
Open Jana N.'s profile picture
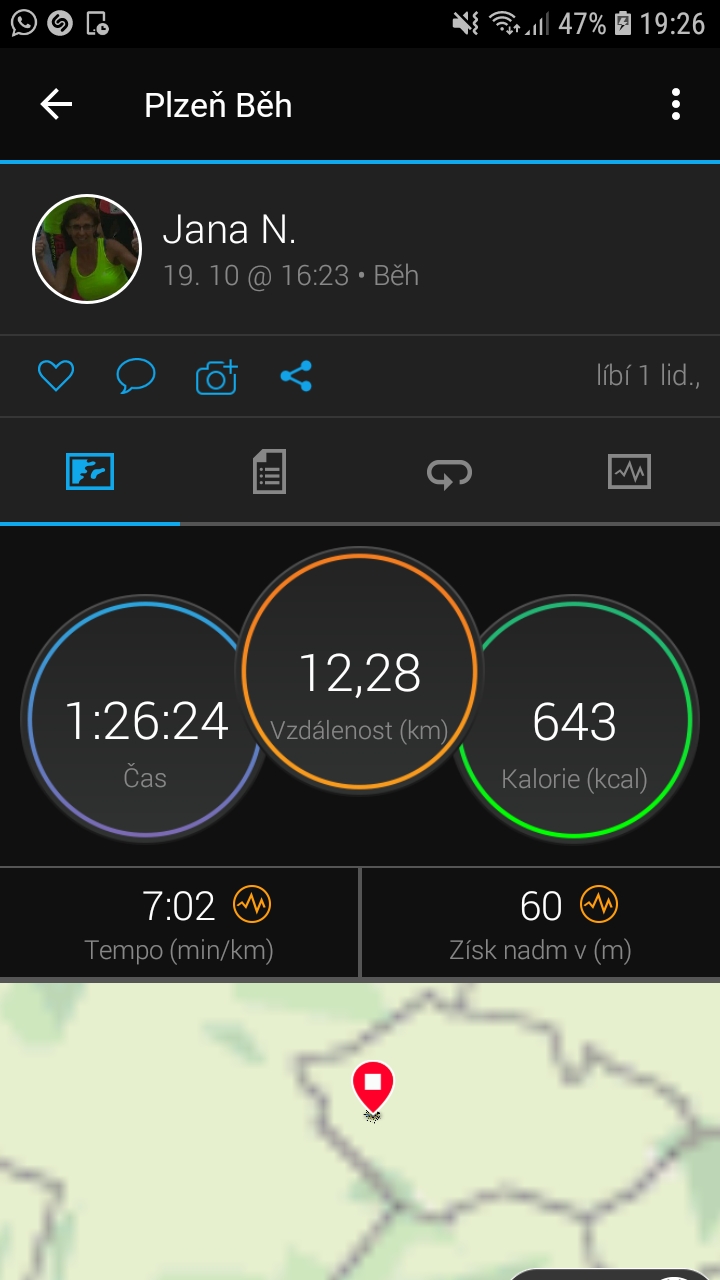87,249
